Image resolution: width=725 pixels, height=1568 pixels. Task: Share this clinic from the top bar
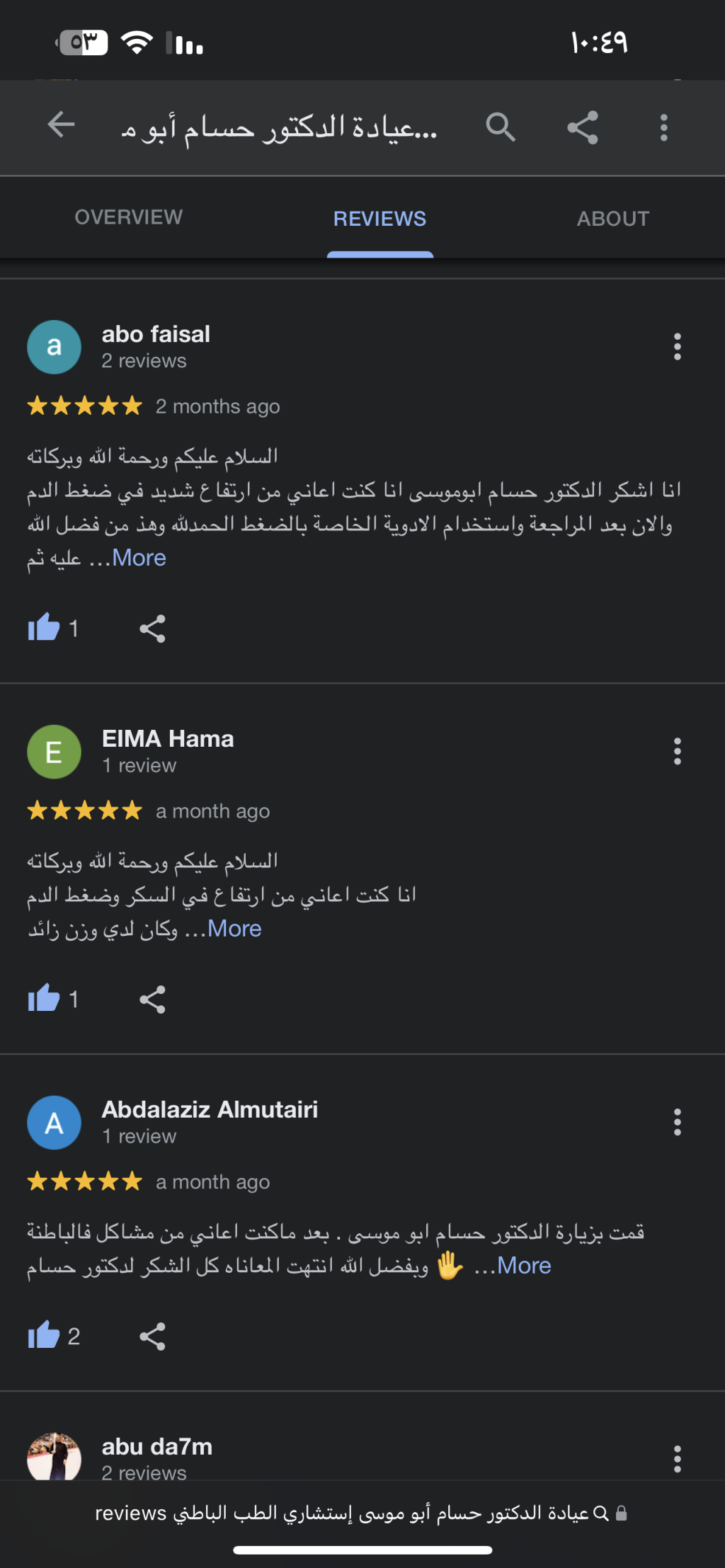pos(583,127)
